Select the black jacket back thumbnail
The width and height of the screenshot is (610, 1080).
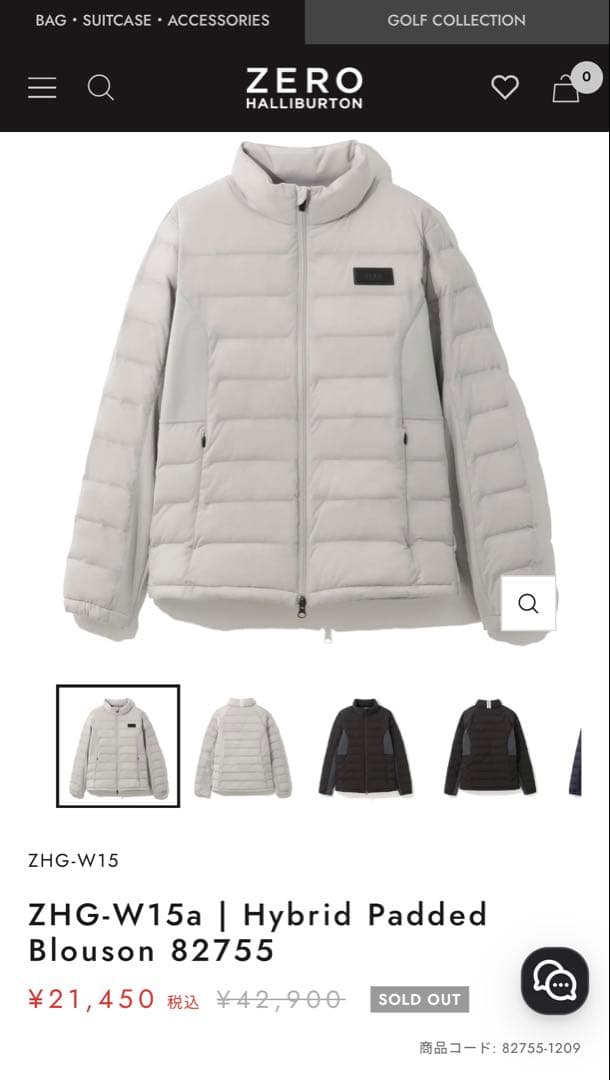490,746
